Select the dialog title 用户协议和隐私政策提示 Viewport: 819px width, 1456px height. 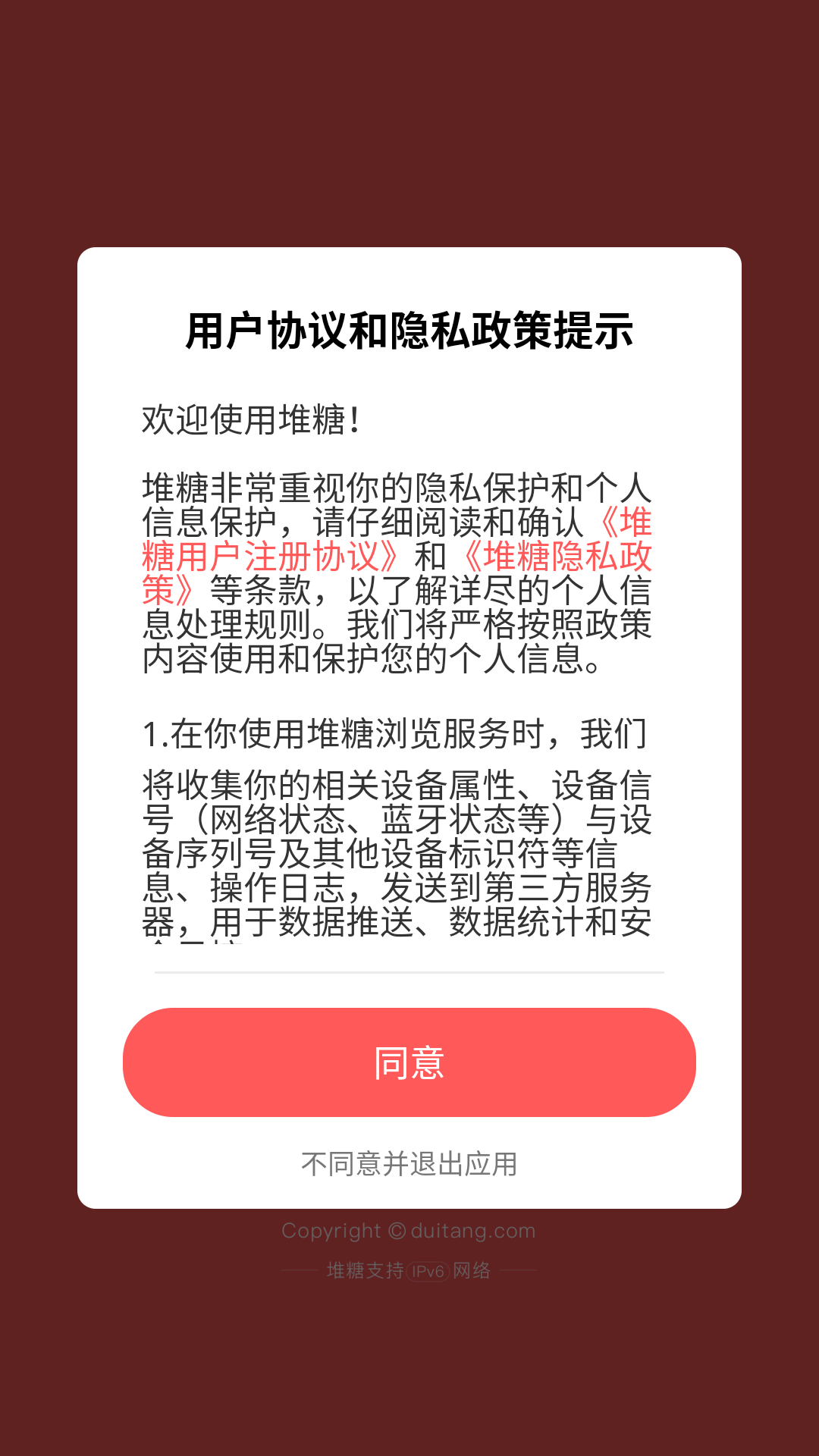coord(409,328)
